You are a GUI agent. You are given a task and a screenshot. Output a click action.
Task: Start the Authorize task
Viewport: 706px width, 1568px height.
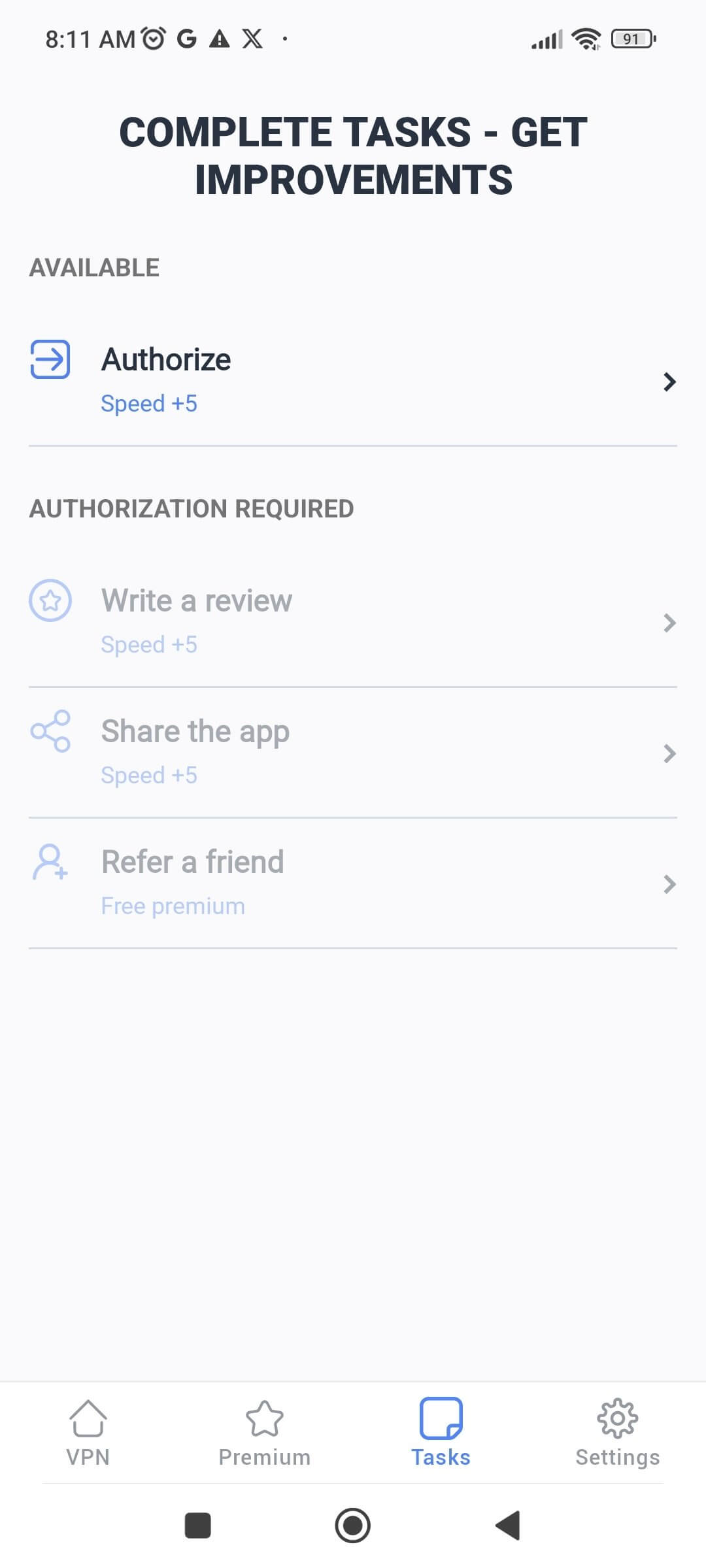[353, 379]
